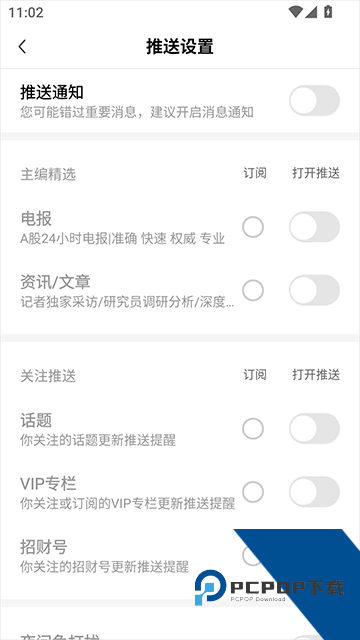360x640 pixels.
Task: Turn on push for 电报
Action: point(314,227)
